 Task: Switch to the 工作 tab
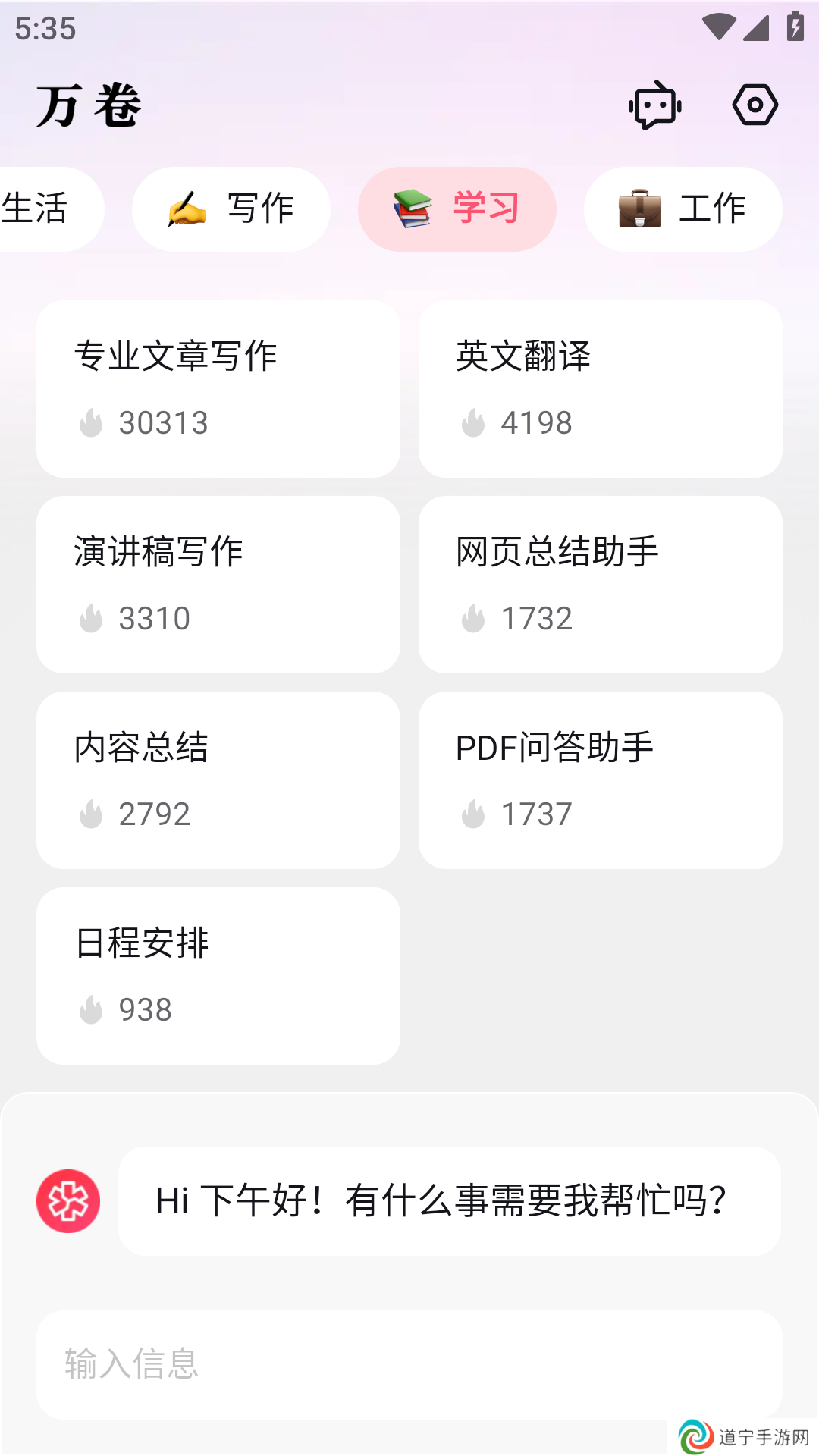(683, 209)
